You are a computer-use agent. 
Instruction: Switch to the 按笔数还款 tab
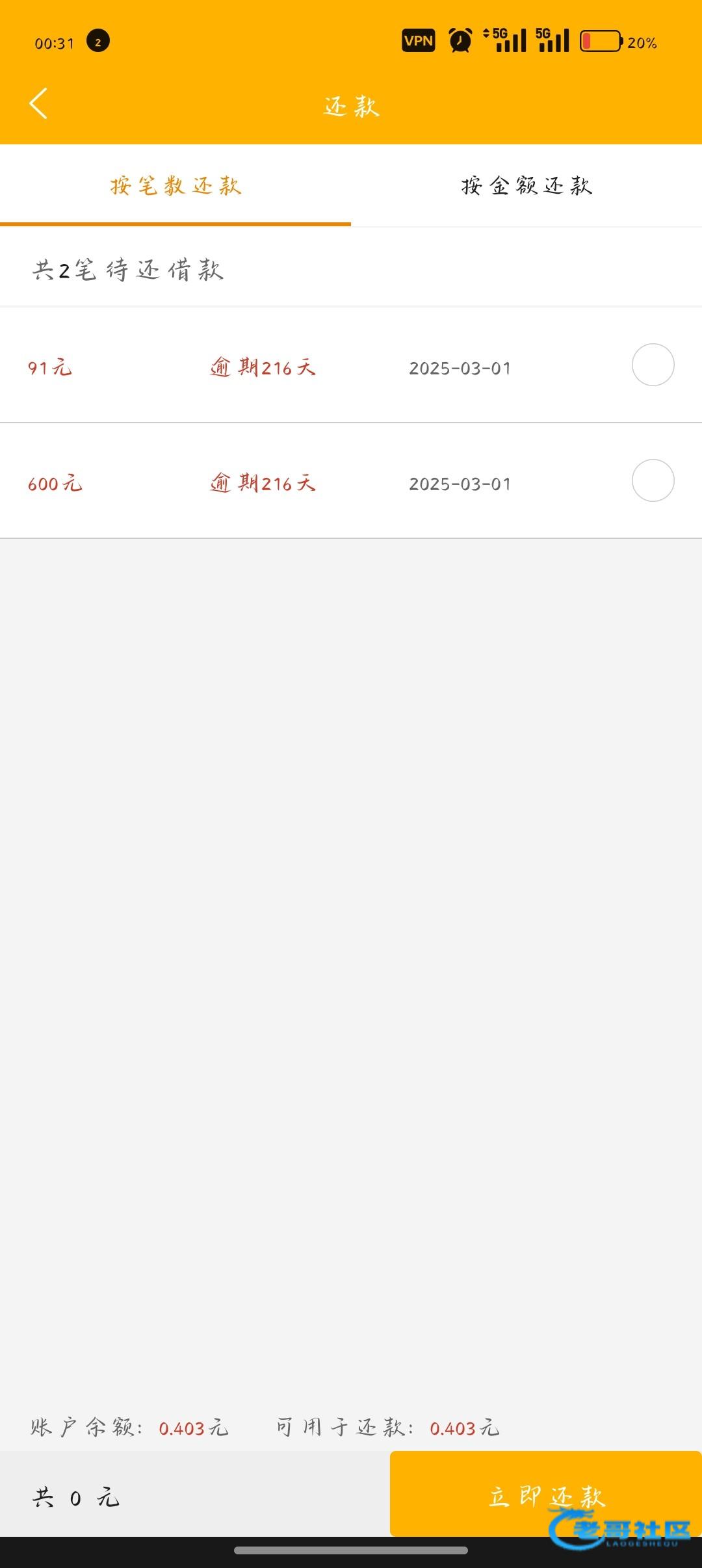pos(175,186)
